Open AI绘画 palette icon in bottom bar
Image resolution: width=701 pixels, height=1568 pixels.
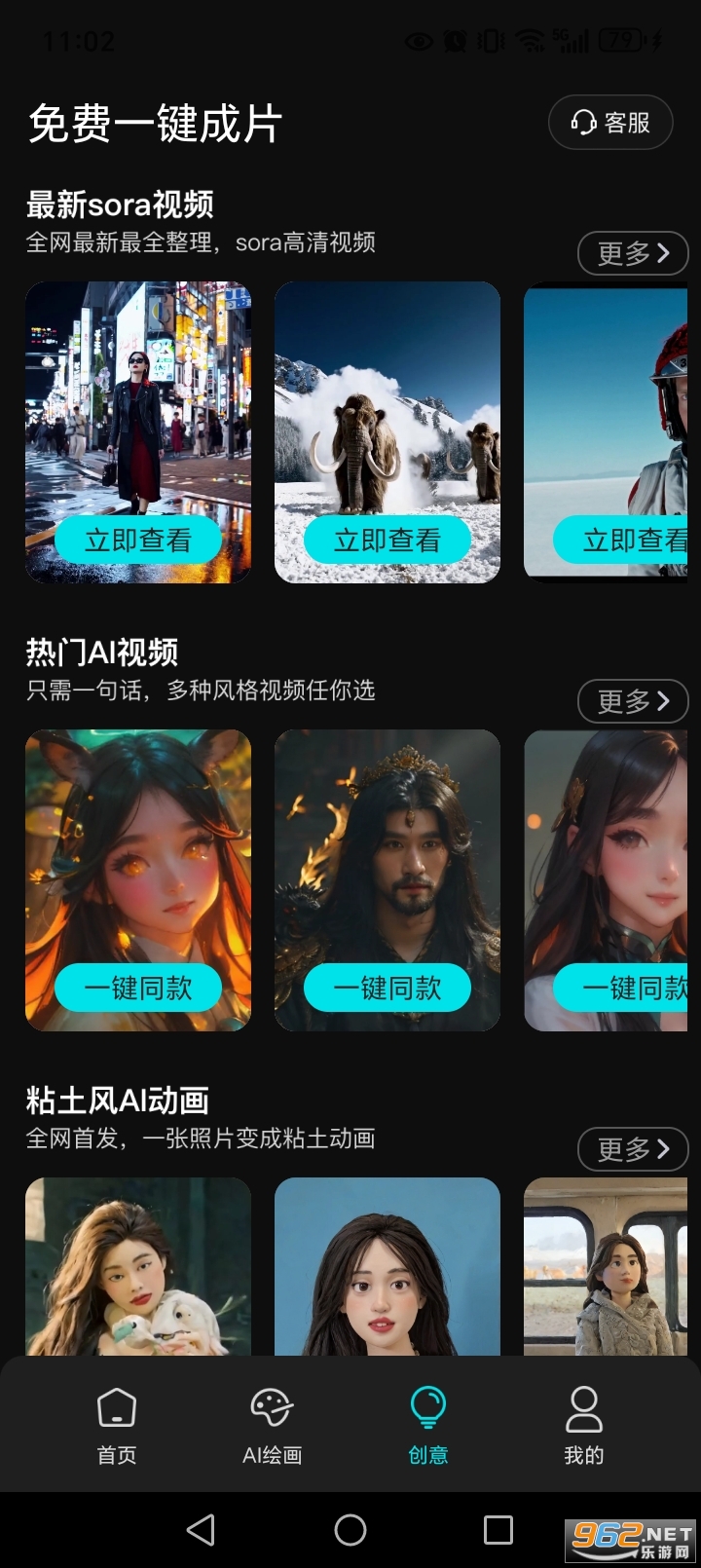272,1408
